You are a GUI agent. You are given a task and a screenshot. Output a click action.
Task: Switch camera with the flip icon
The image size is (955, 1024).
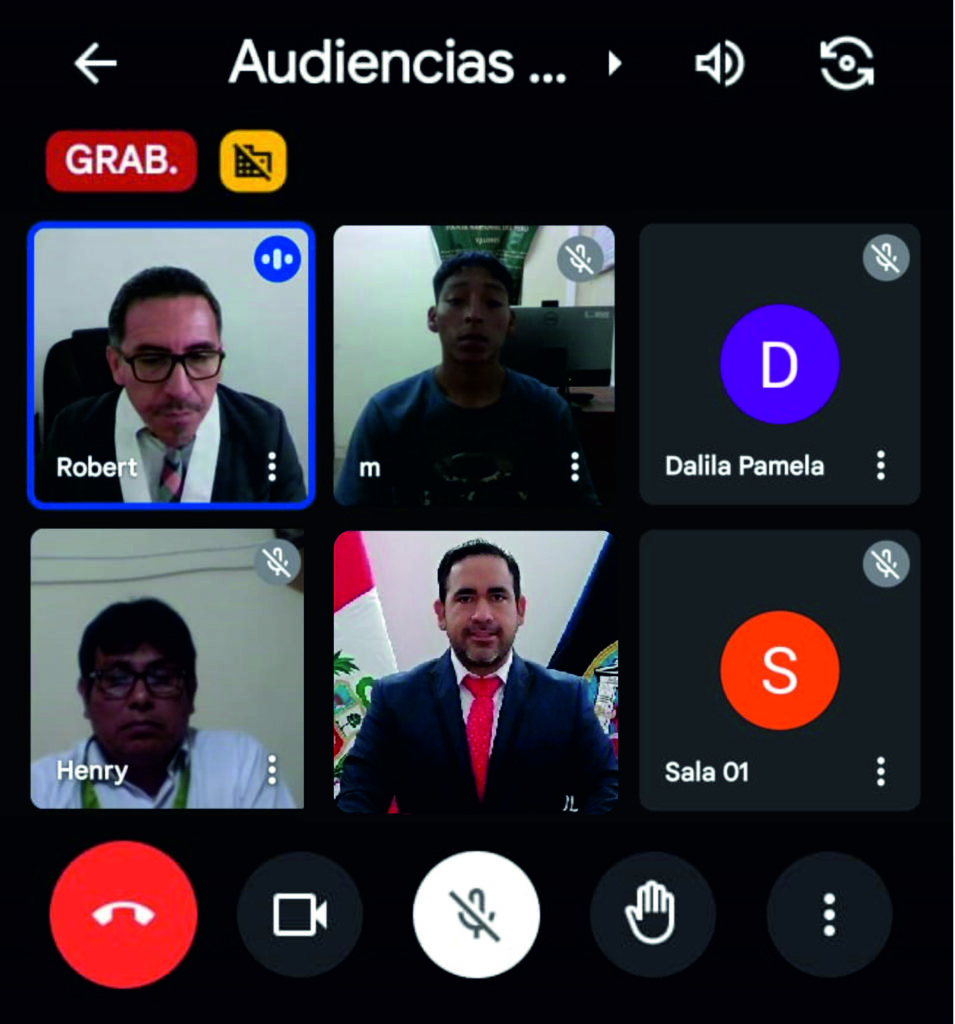pyautogui.click(x=846, y=64)
